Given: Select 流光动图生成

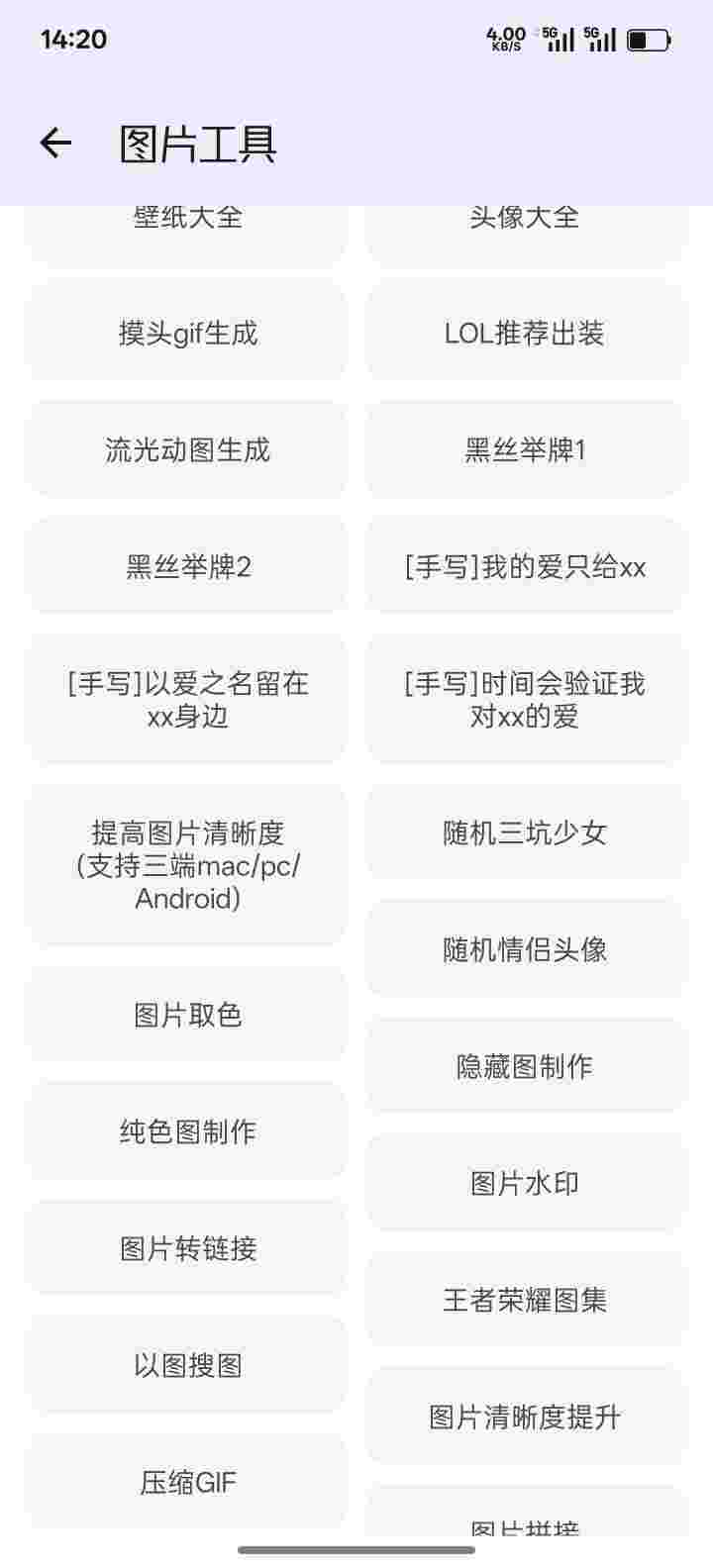Looking at the screenshot, I should tap(187, 450).
